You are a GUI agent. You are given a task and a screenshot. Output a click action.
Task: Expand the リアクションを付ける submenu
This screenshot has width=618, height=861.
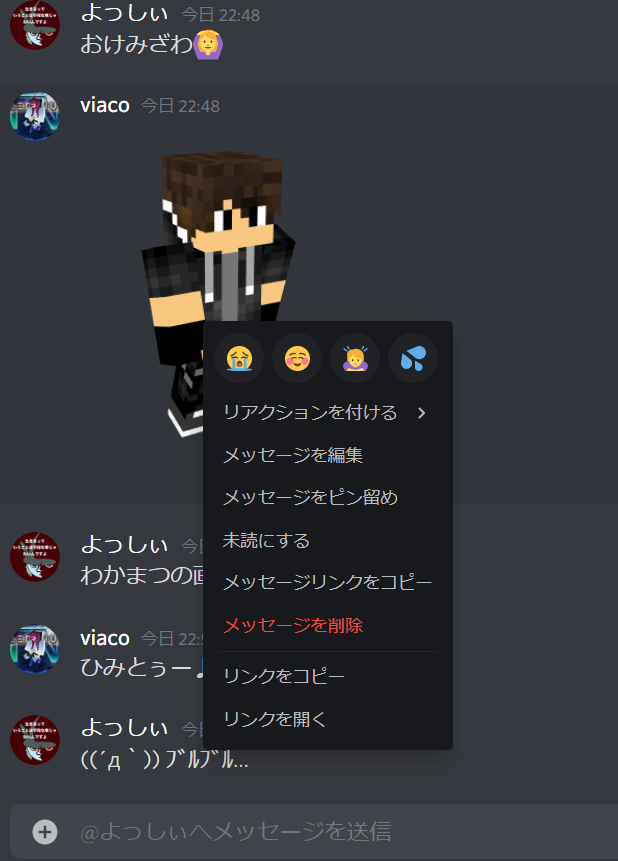[326, 413]
